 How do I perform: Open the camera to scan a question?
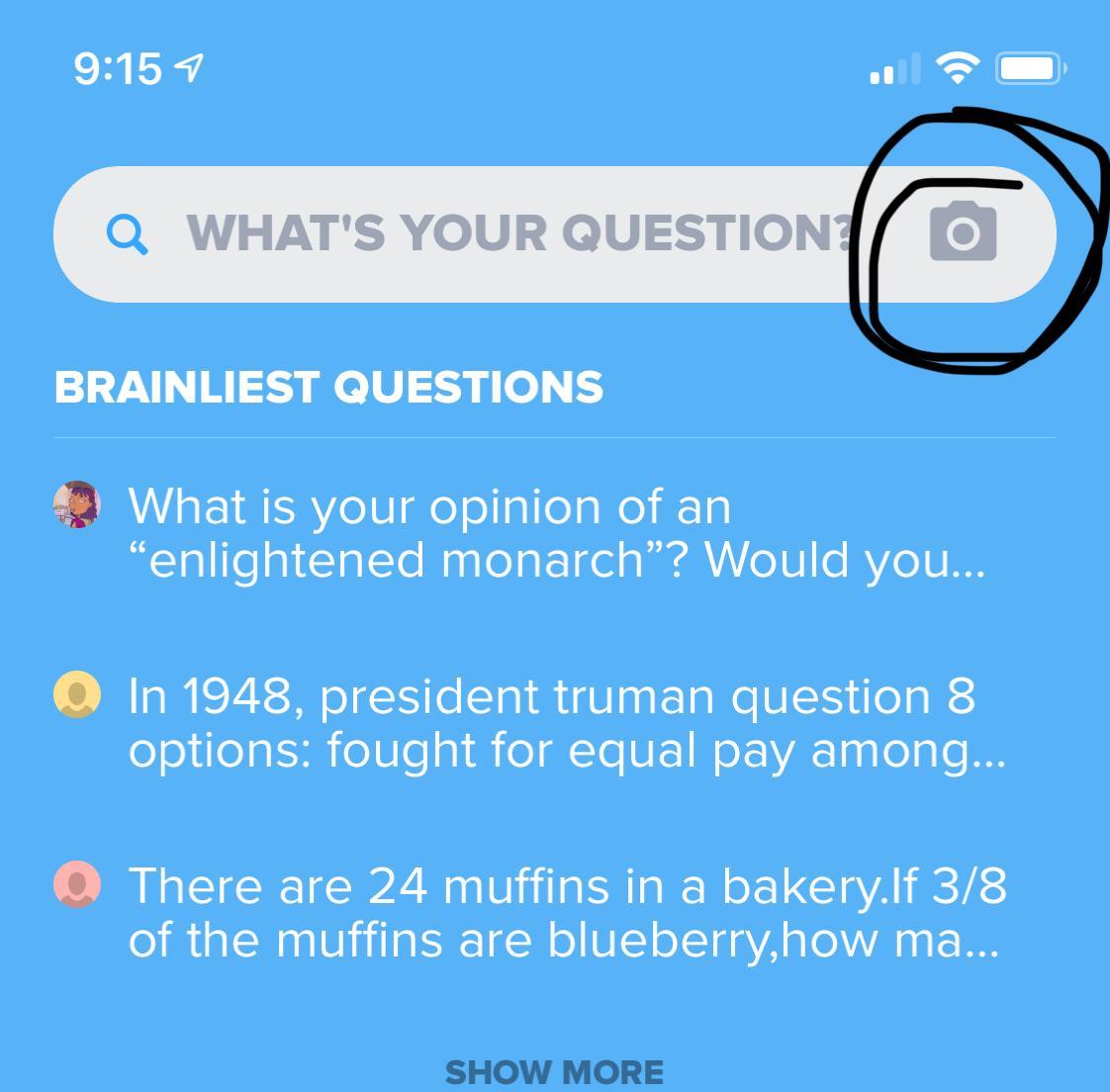[962, 232]
